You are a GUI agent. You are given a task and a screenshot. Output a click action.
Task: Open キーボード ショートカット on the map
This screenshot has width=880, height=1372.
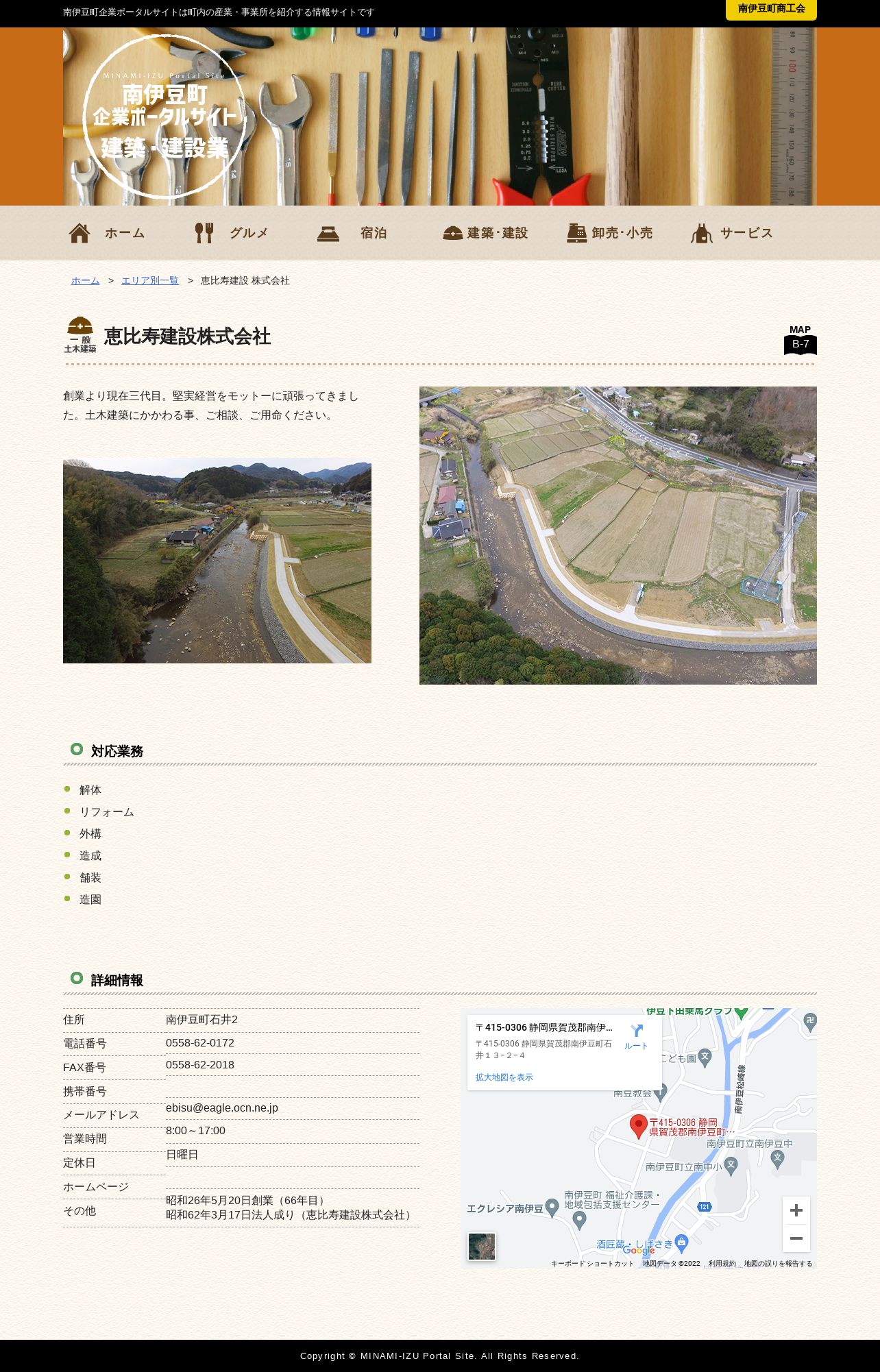[x=592, y=1264]
